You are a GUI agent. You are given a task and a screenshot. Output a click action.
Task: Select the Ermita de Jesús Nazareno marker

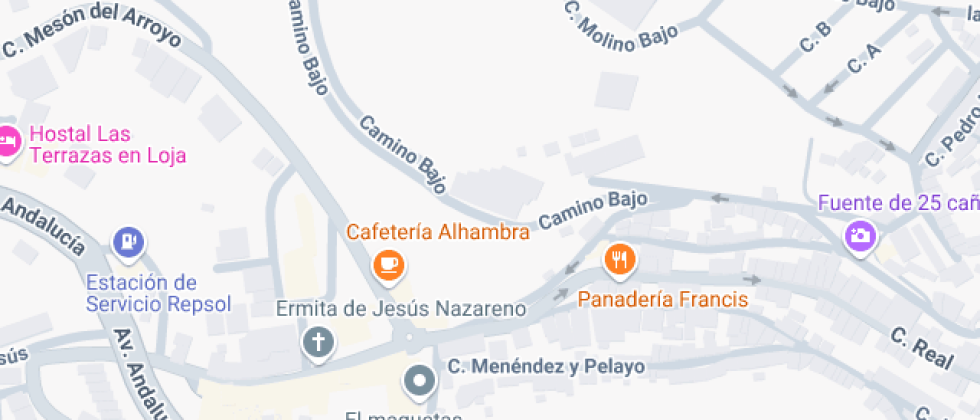point(318,343)
